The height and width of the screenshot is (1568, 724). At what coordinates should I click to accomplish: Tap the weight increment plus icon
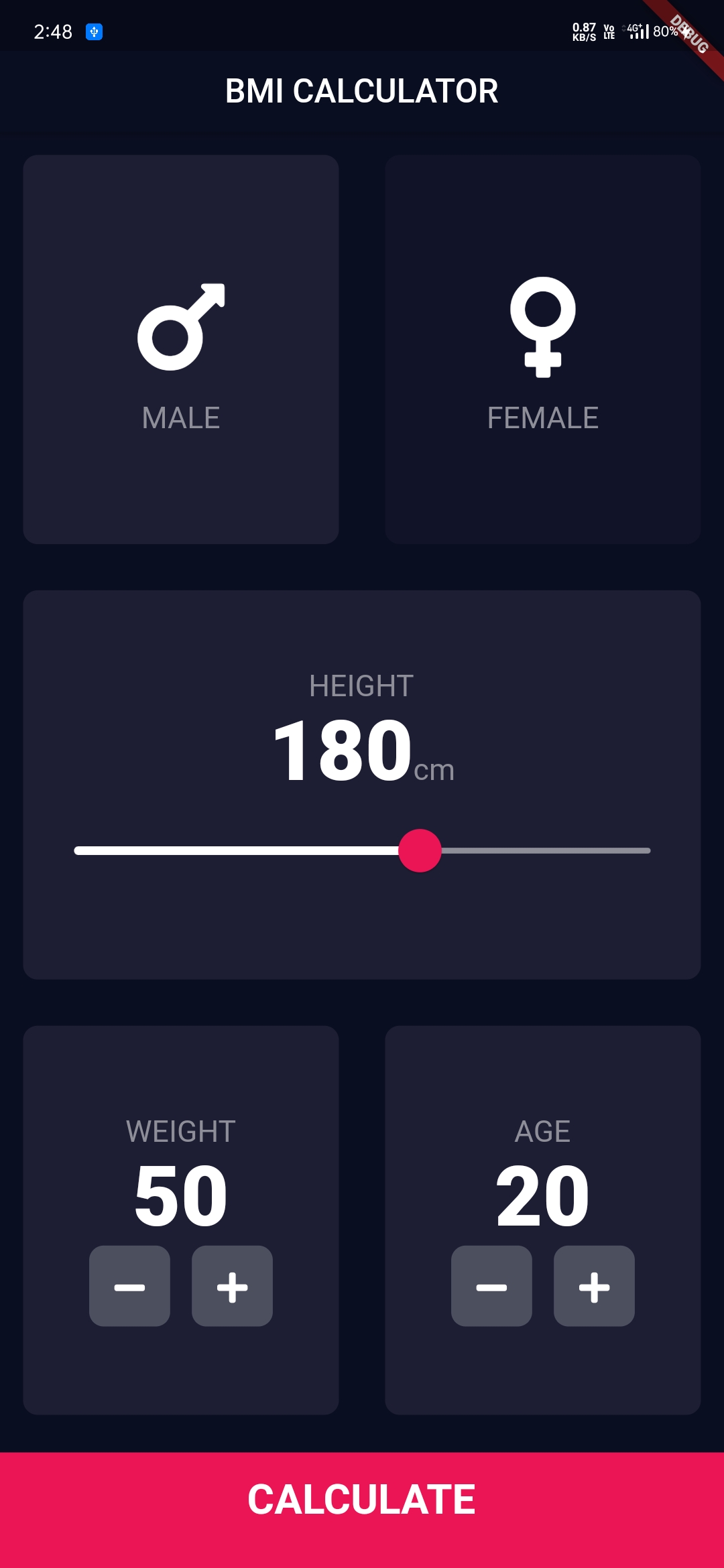tap(233, 1285)
